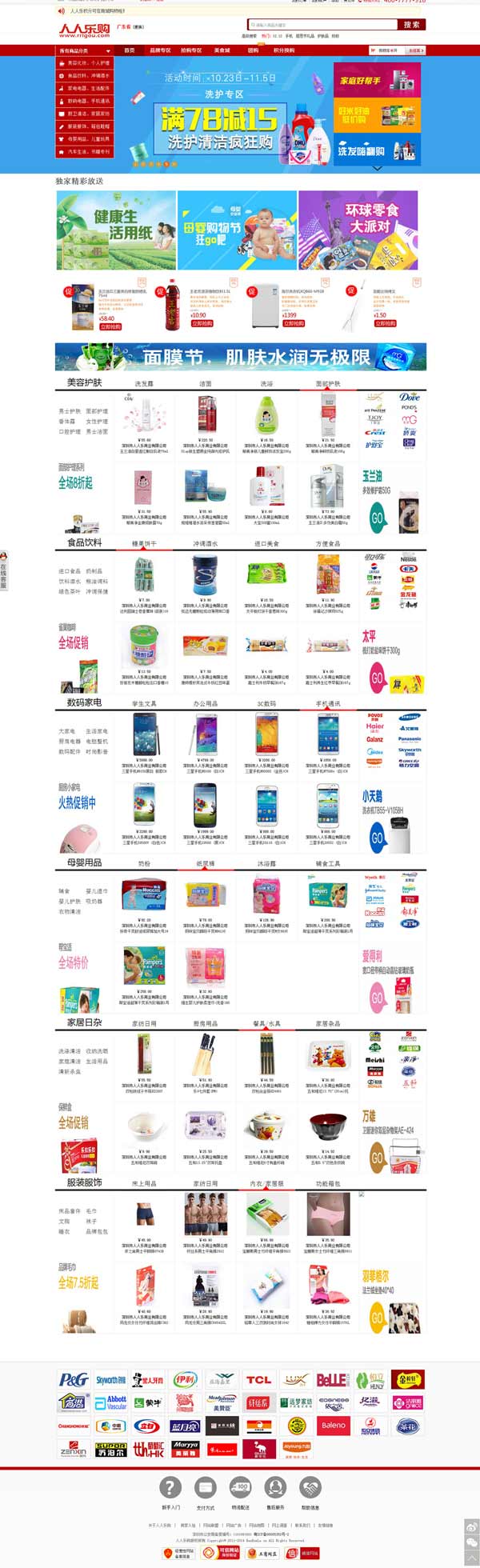
Task: View the 健康生活用纸 promotion banner
Action: [x=115, y=230]
